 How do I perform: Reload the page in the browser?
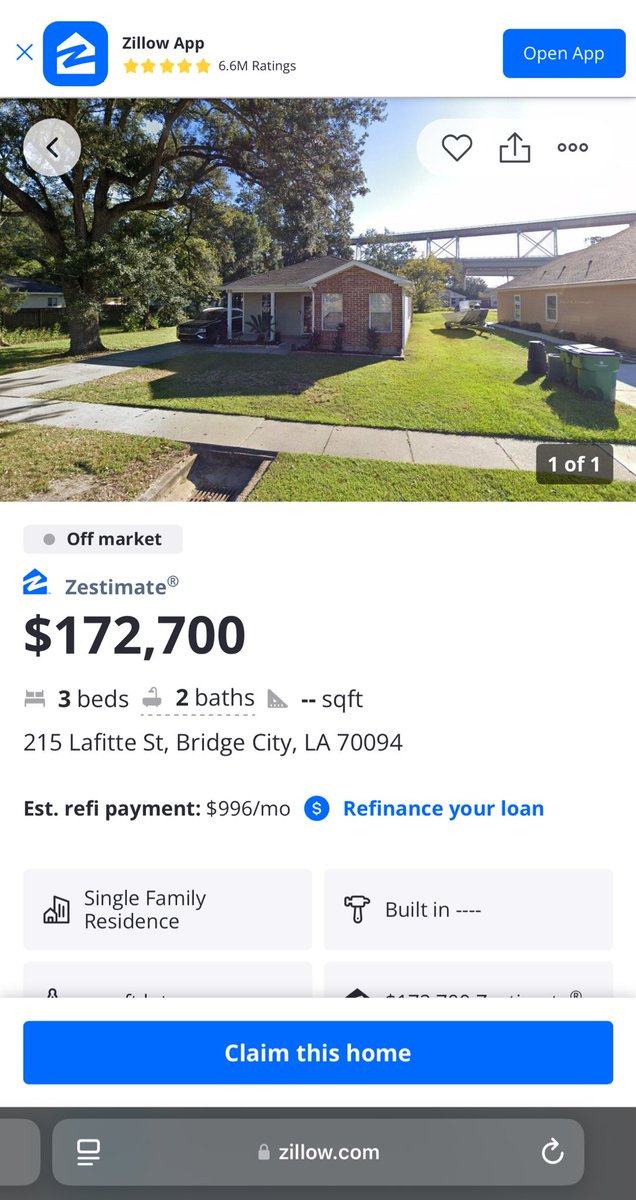point(552,1152)
